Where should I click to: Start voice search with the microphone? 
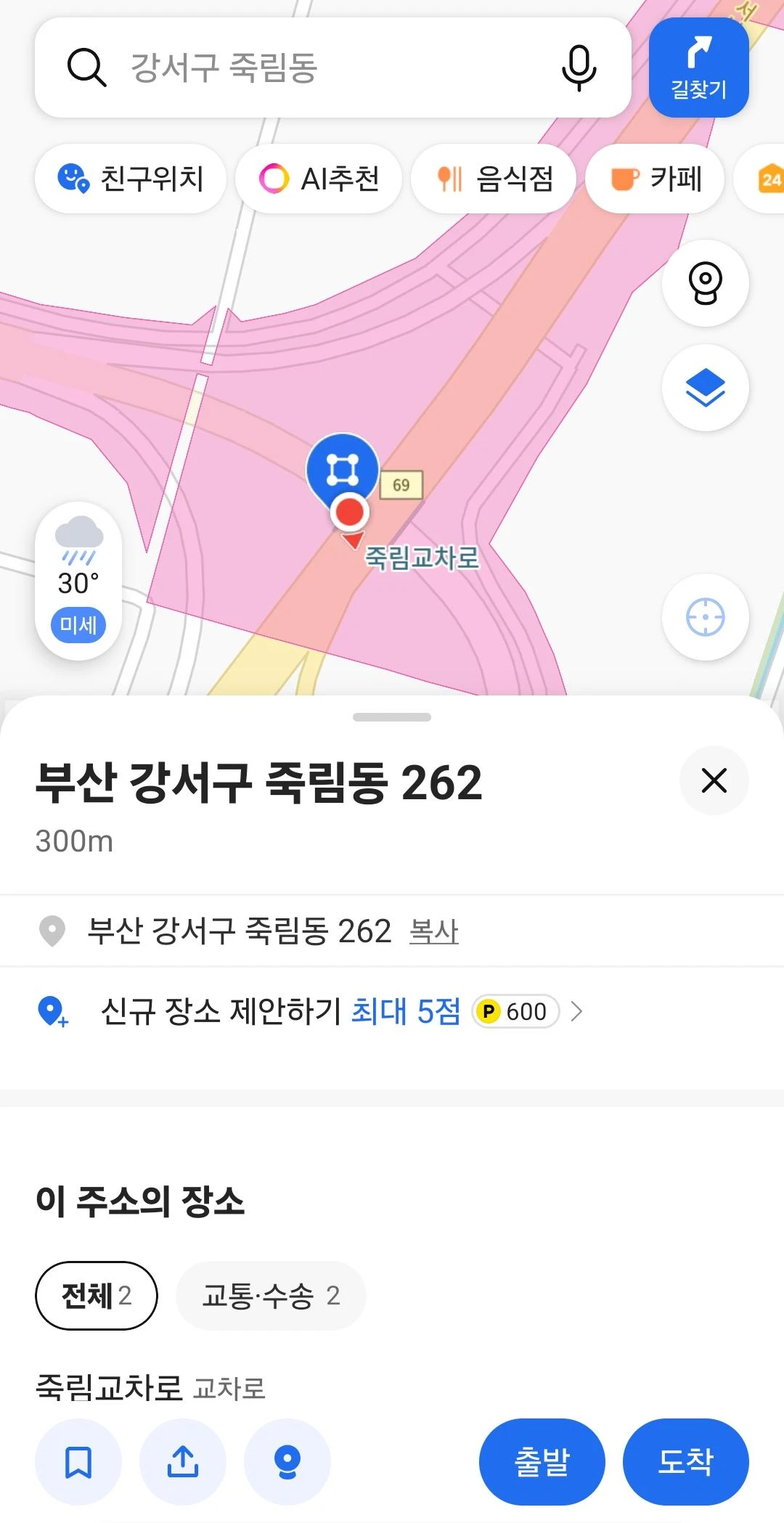click(579, 68)
